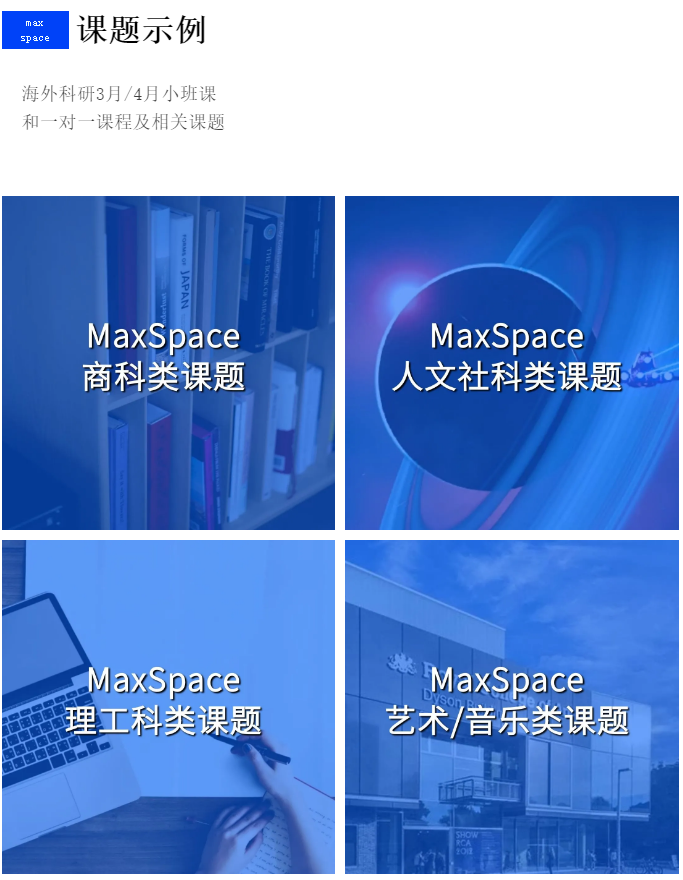
Task: Select the MaxSpace 理工科类课题 tile
Action: tap(168, 706)
